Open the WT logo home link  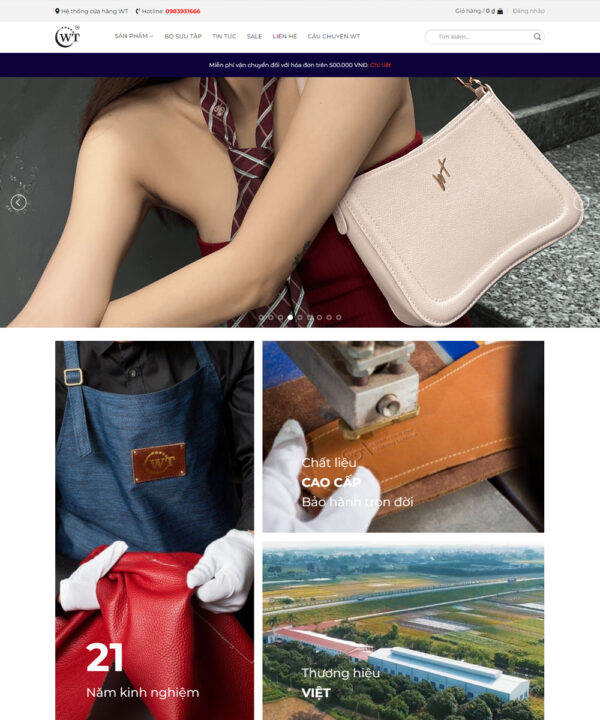[x=67, y=37]
